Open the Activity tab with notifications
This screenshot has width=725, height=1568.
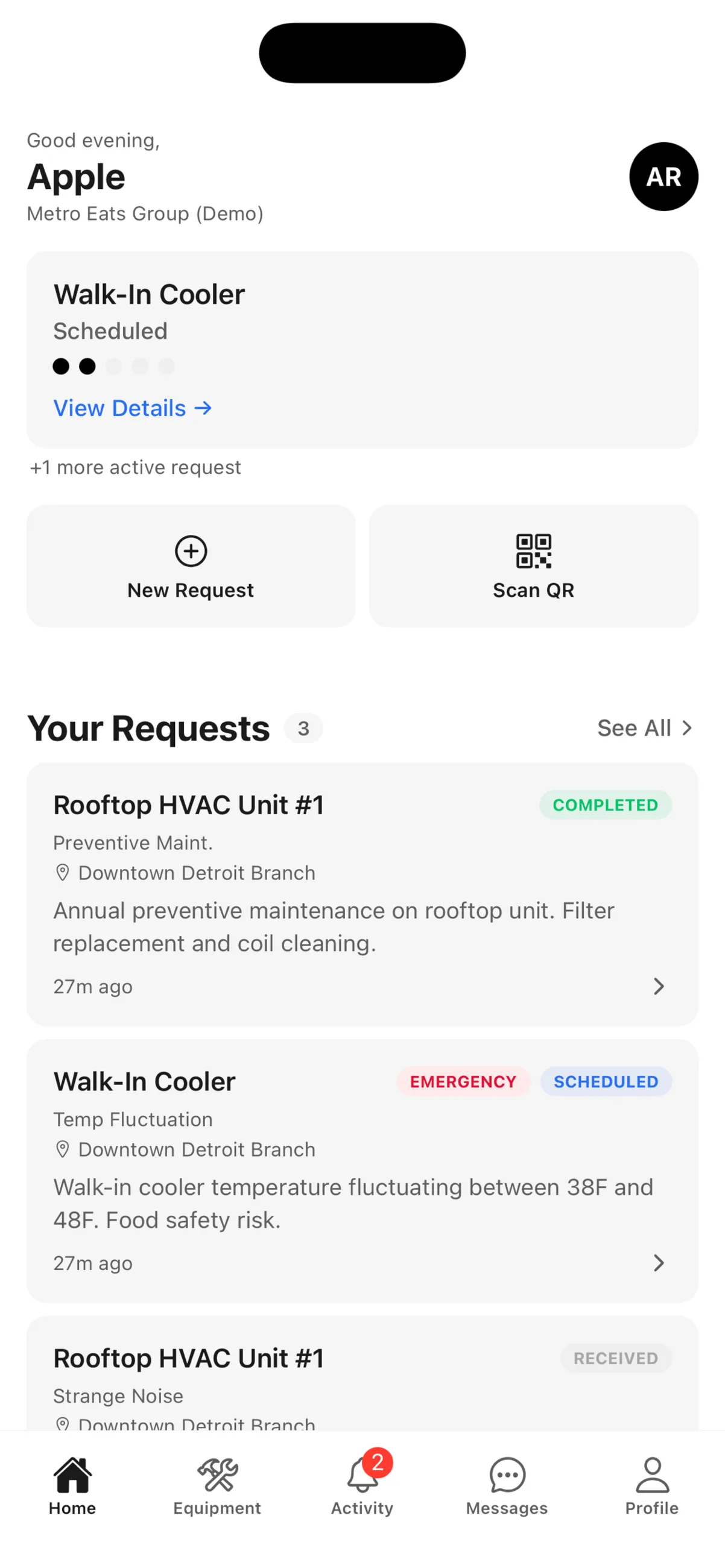(362, 1486)
